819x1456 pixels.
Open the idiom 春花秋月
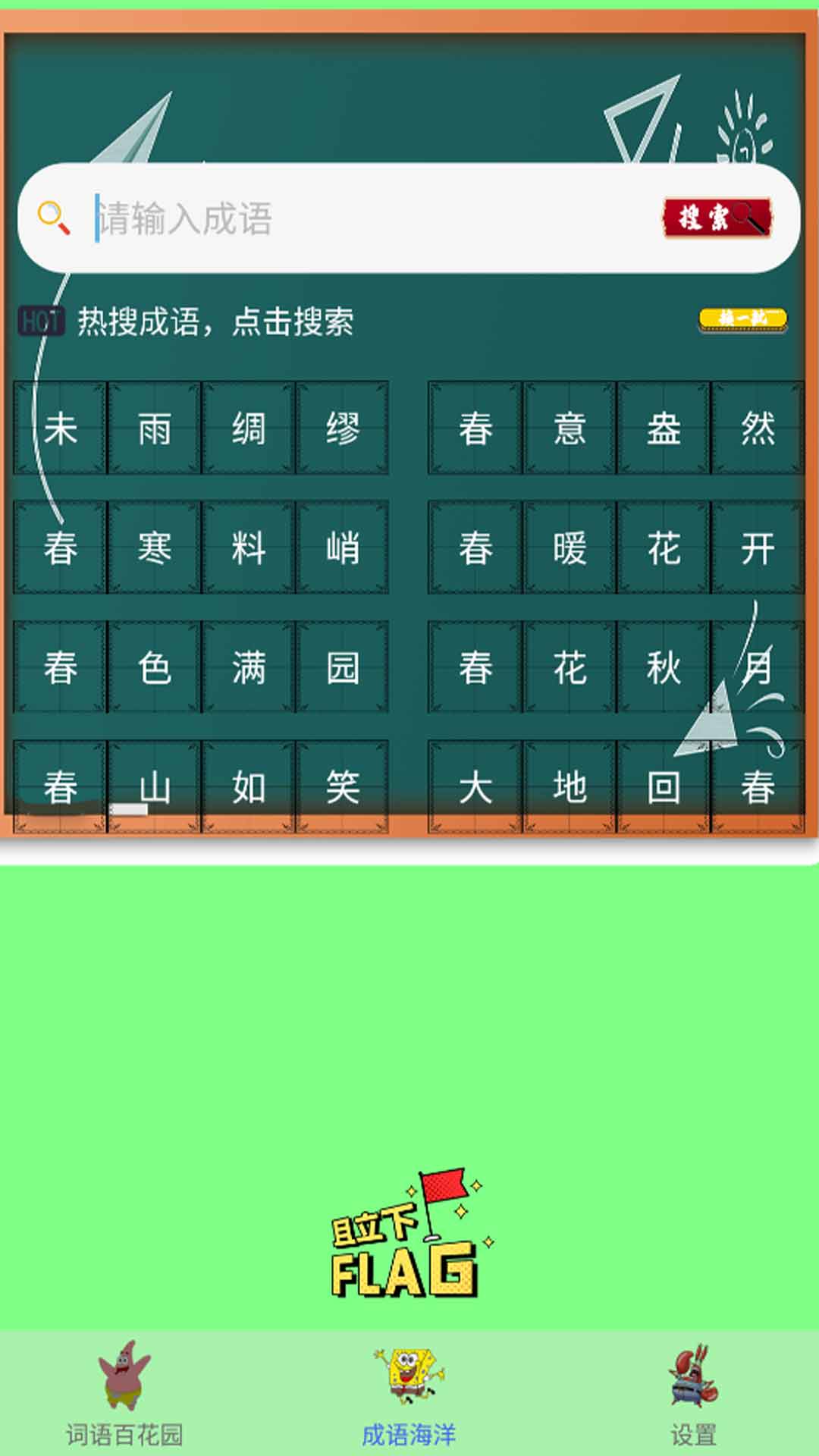click(x=616, y=667)
